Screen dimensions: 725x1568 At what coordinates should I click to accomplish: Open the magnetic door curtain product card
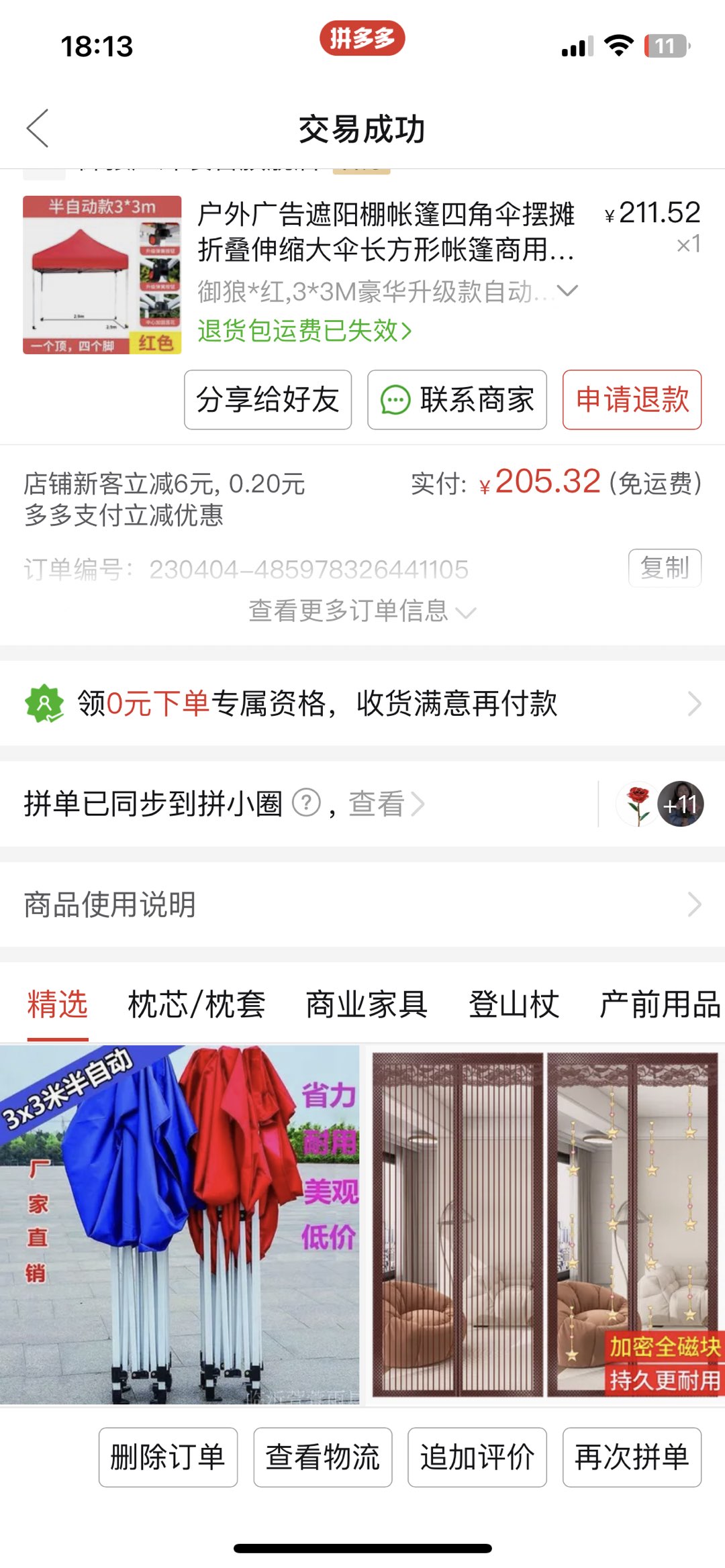pyautogui.click(x=545, y=1224)
